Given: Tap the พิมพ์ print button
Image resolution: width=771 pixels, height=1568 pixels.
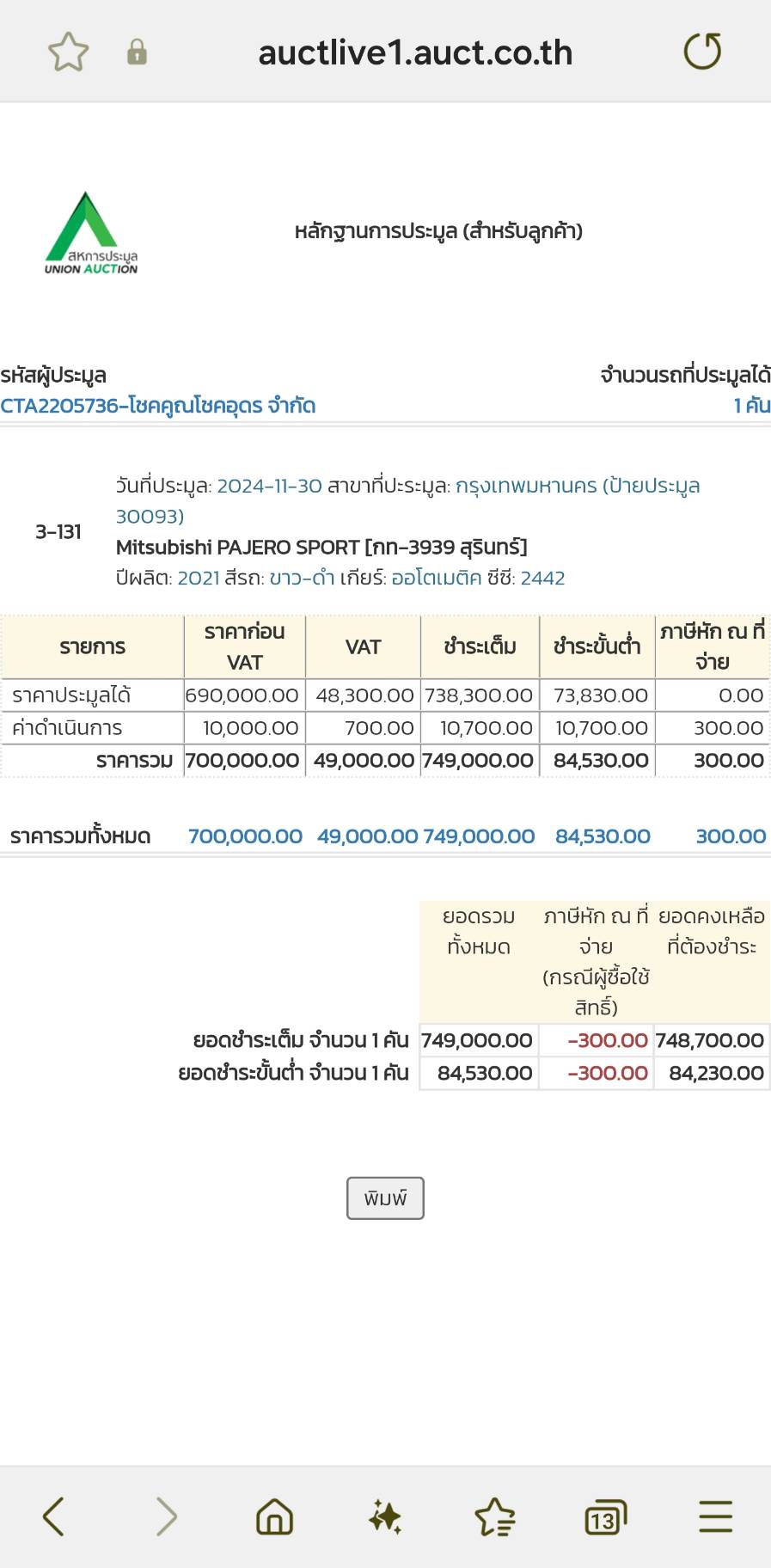Looking at the screenshot, I should pyautogui.click(x=385, y=1197).
